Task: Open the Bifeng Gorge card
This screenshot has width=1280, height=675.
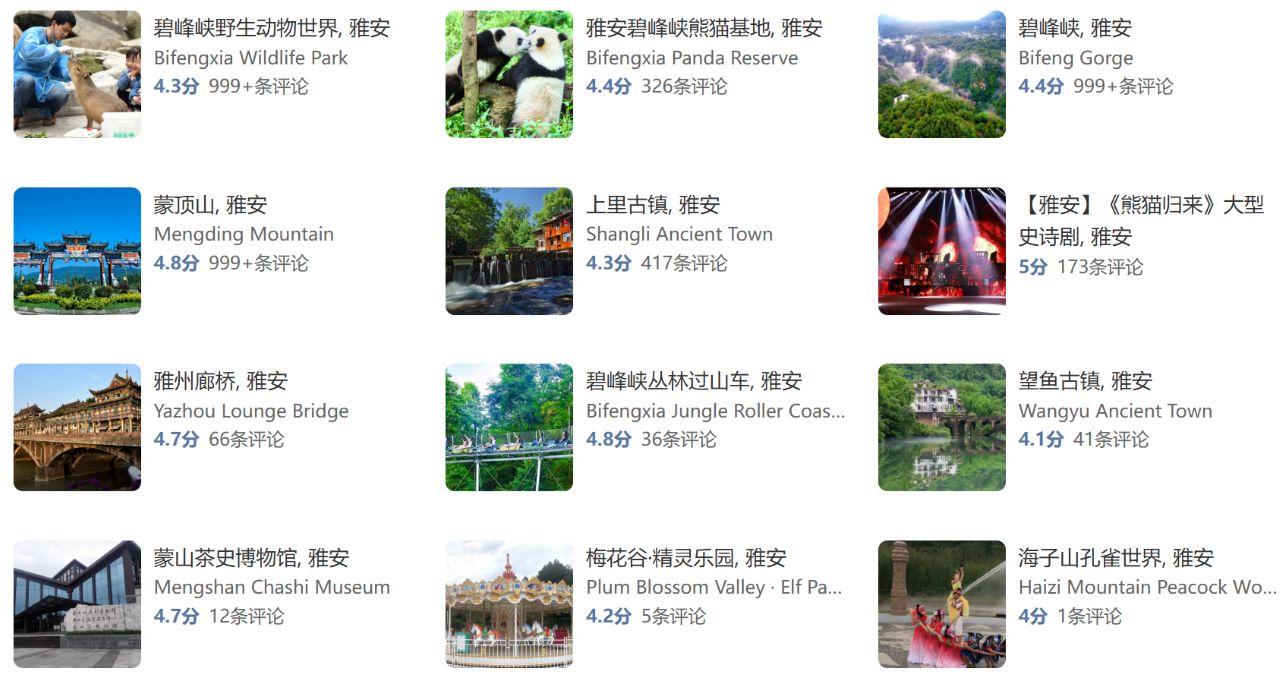Action: pos(1075,29)
